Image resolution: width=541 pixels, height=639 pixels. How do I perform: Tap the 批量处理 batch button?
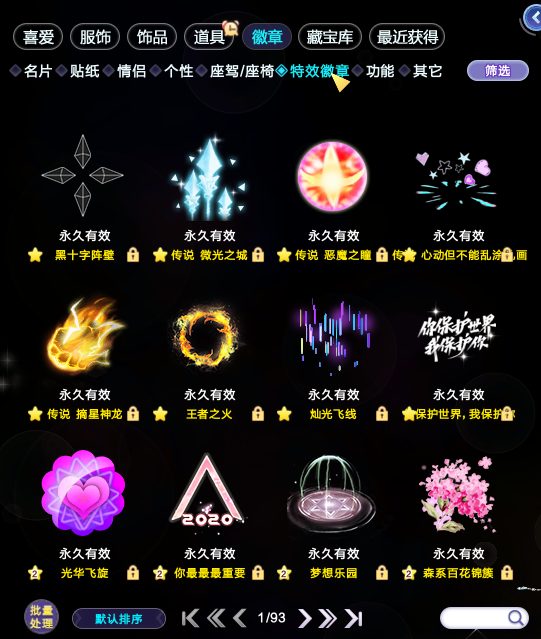click(x=41, y=617)
